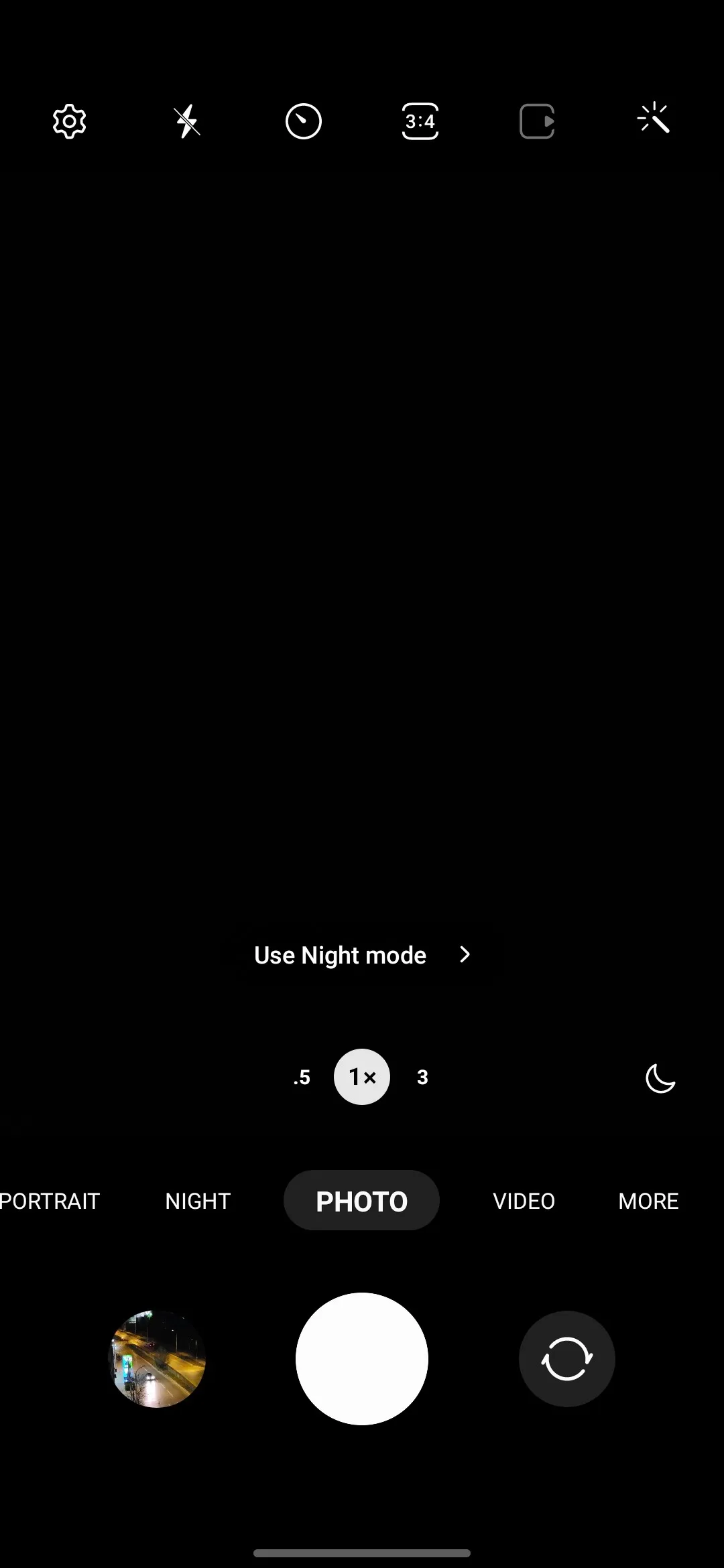Open the timer options

(x=303, y=121)
